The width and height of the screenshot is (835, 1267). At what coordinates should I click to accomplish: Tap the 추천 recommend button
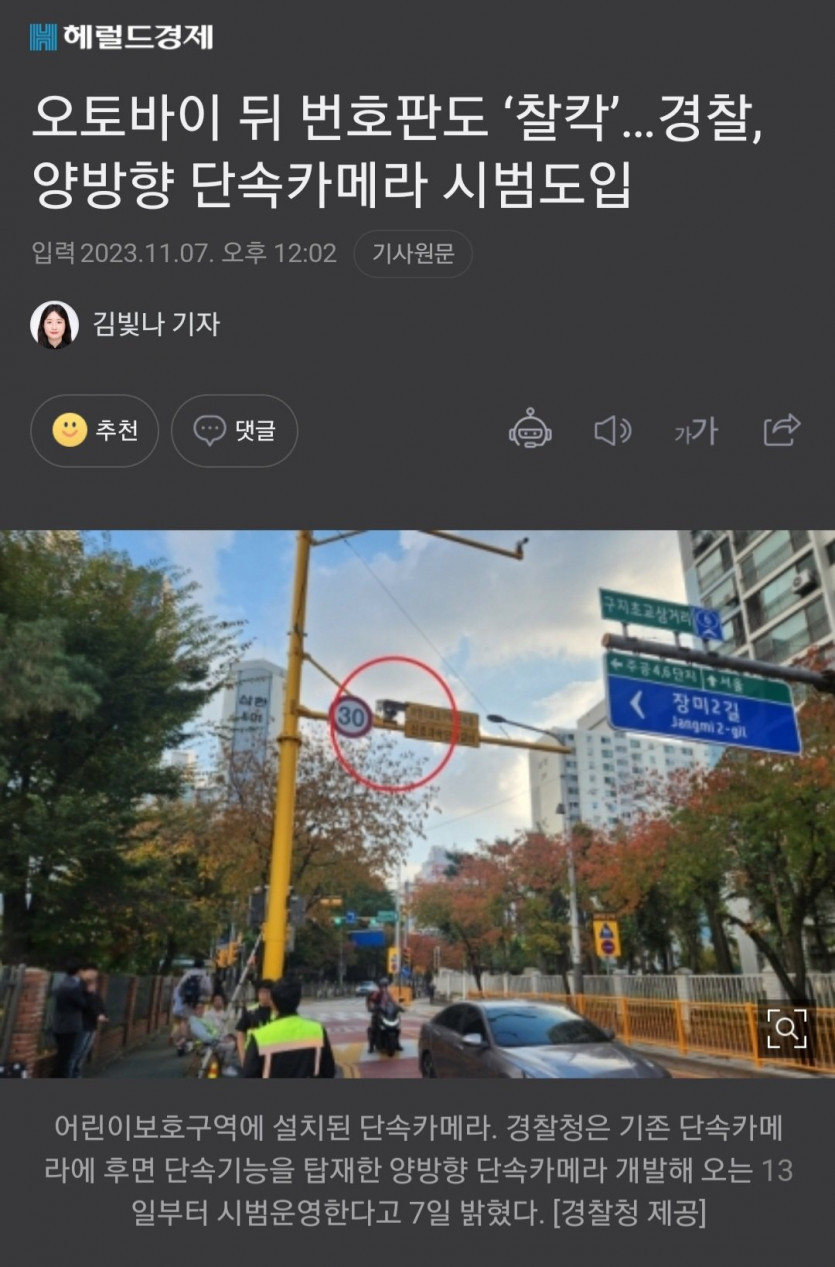[x=95, y=431]
